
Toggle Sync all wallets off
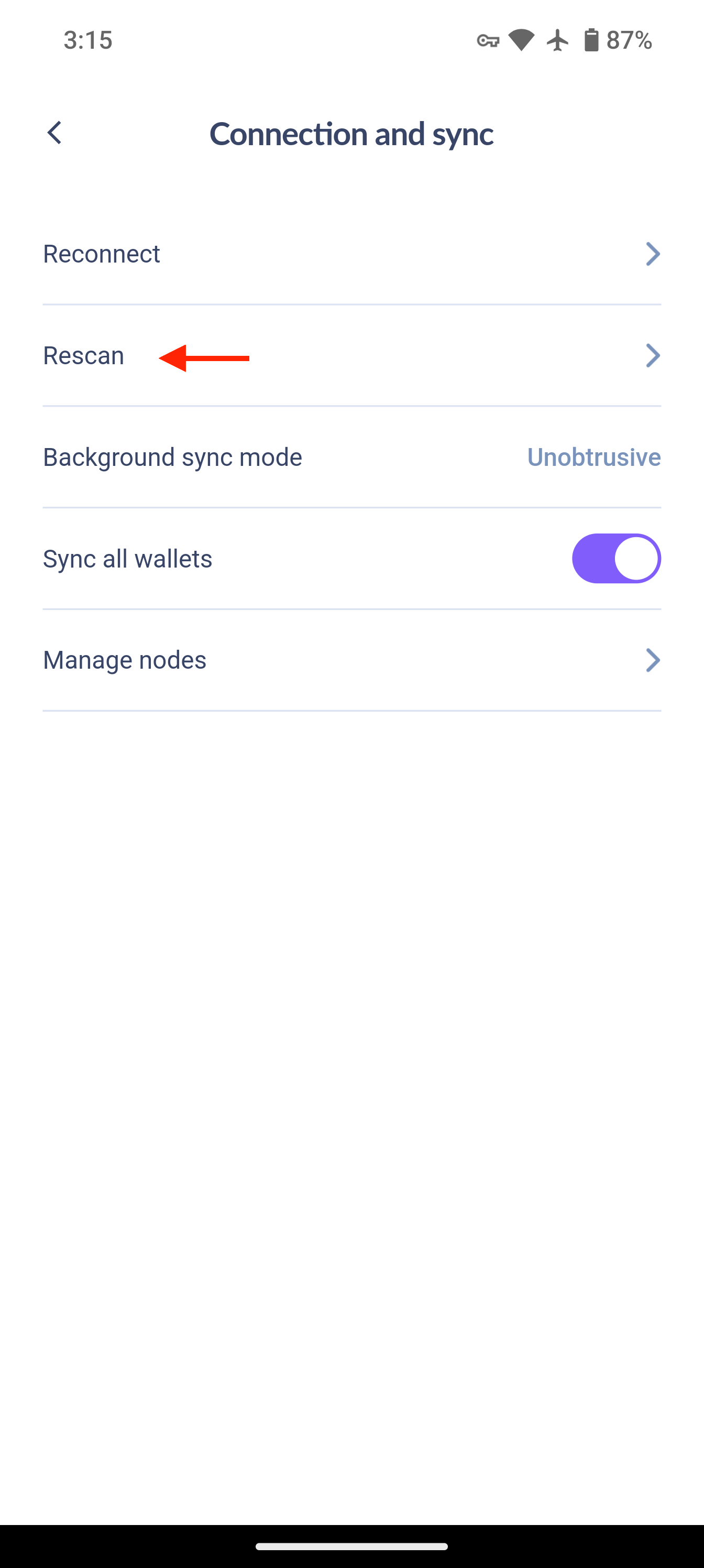[616, 558]
